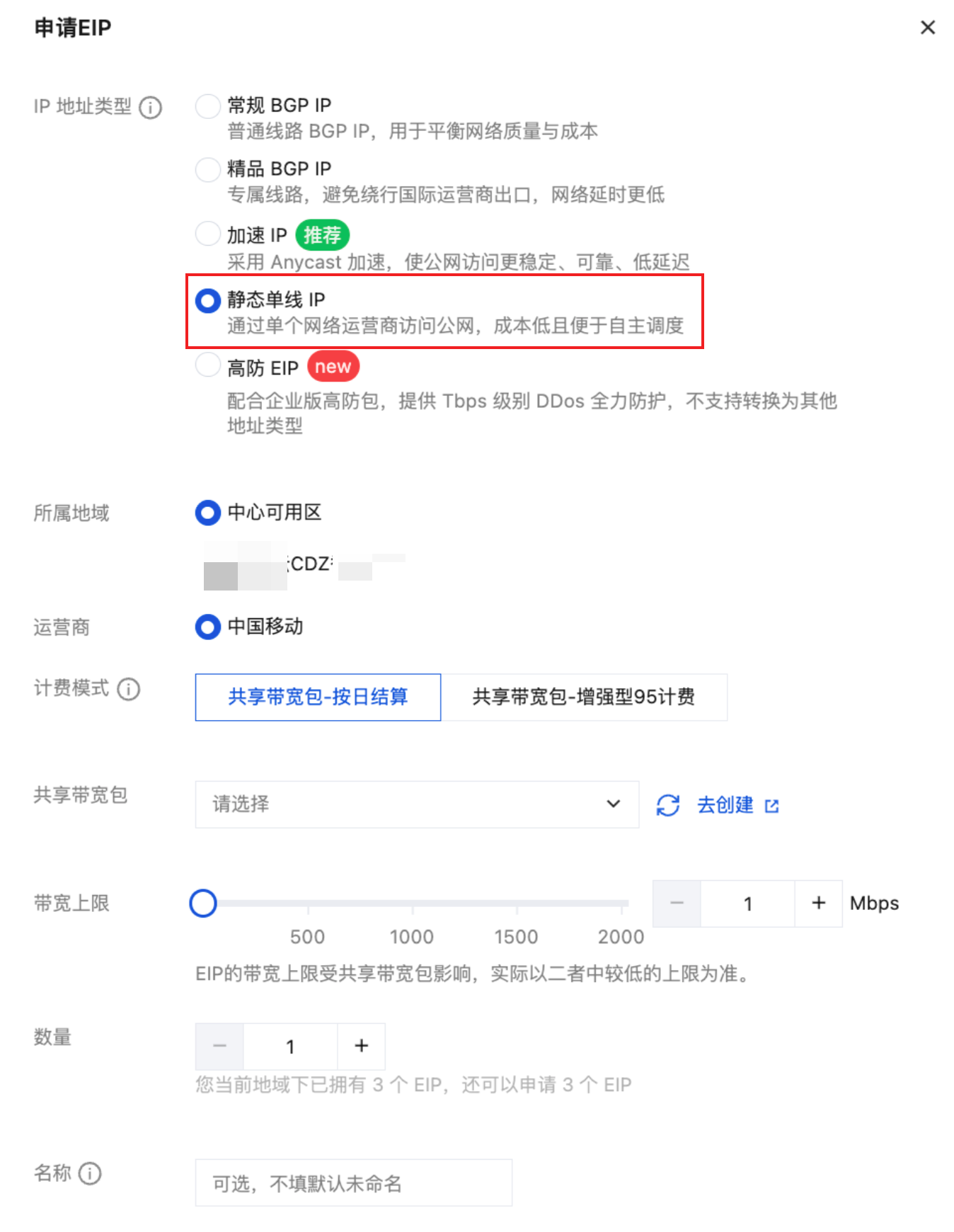
Task: Select 中心可用区 region
Action: coord(207,513)
